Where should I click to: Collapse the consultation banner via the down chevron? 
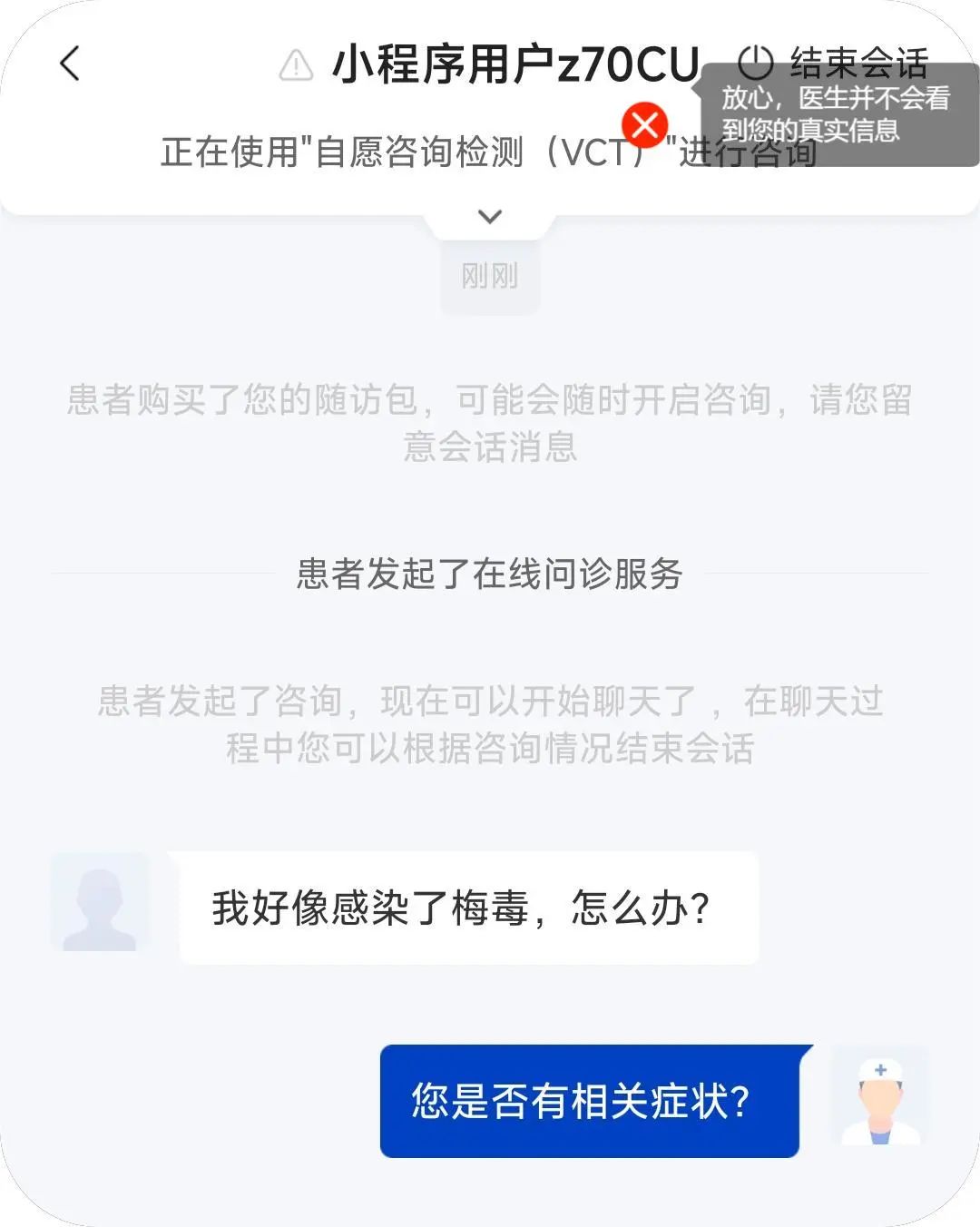click(489, 215)
